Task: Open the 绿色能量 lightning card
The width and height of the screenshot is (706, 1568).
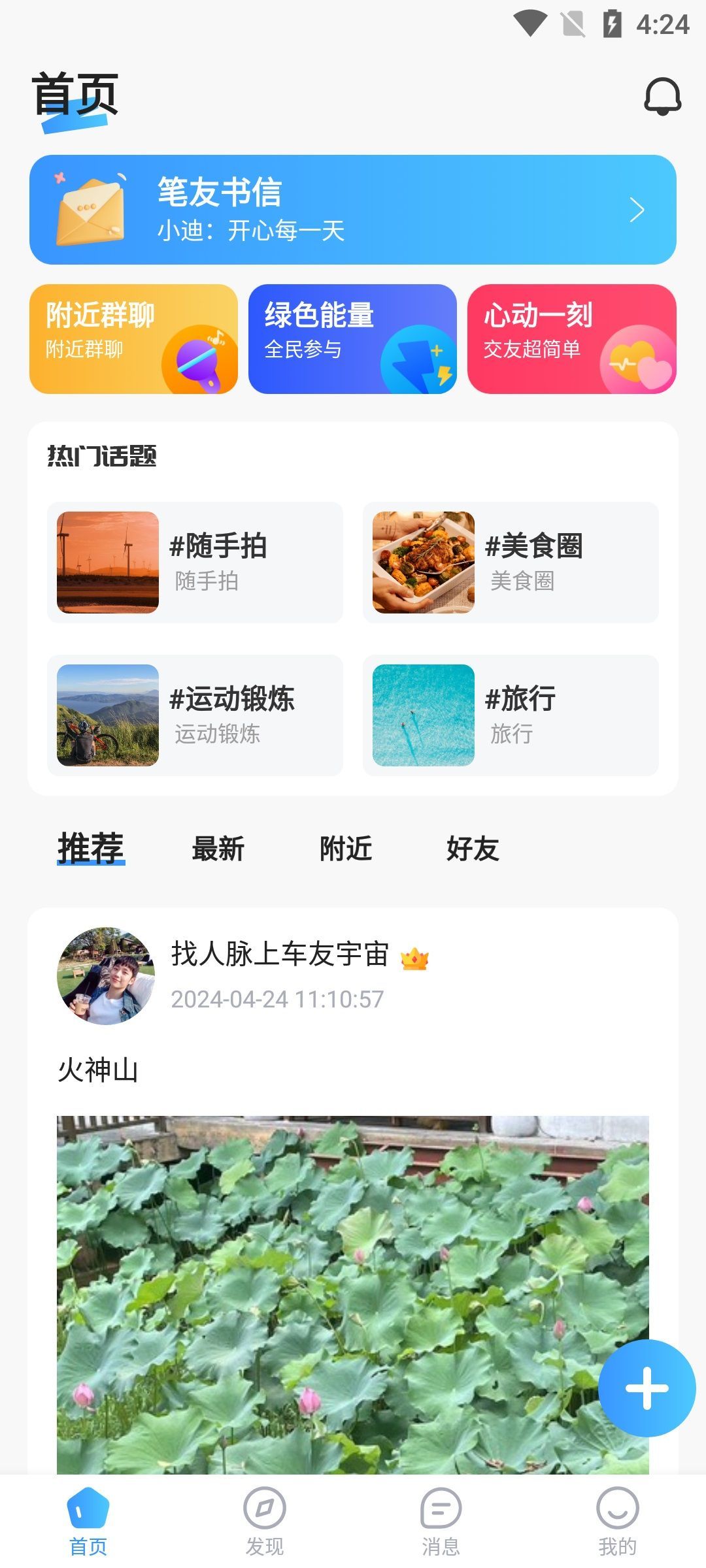Action: [353, 340]
